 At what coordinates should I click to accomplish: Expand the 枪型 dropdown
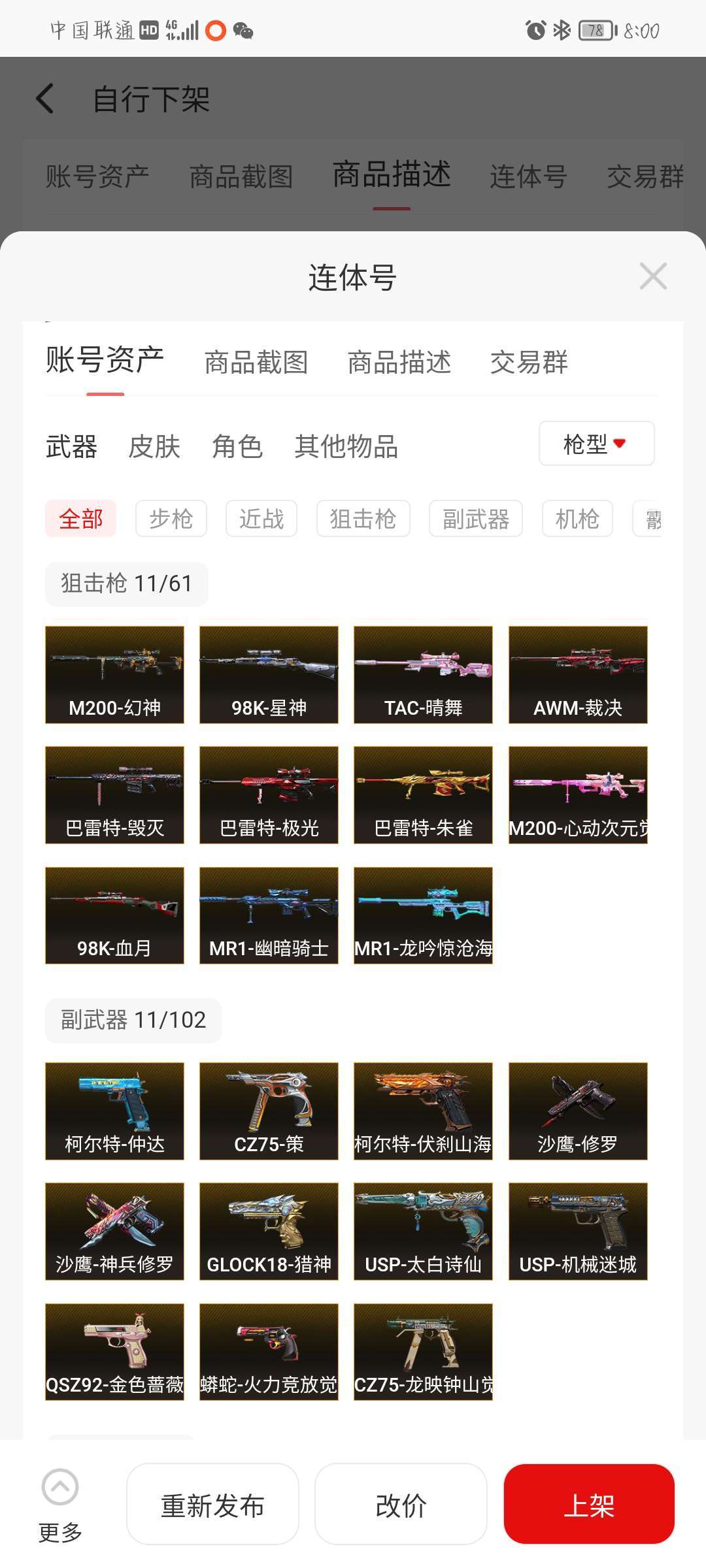[596, 444]
